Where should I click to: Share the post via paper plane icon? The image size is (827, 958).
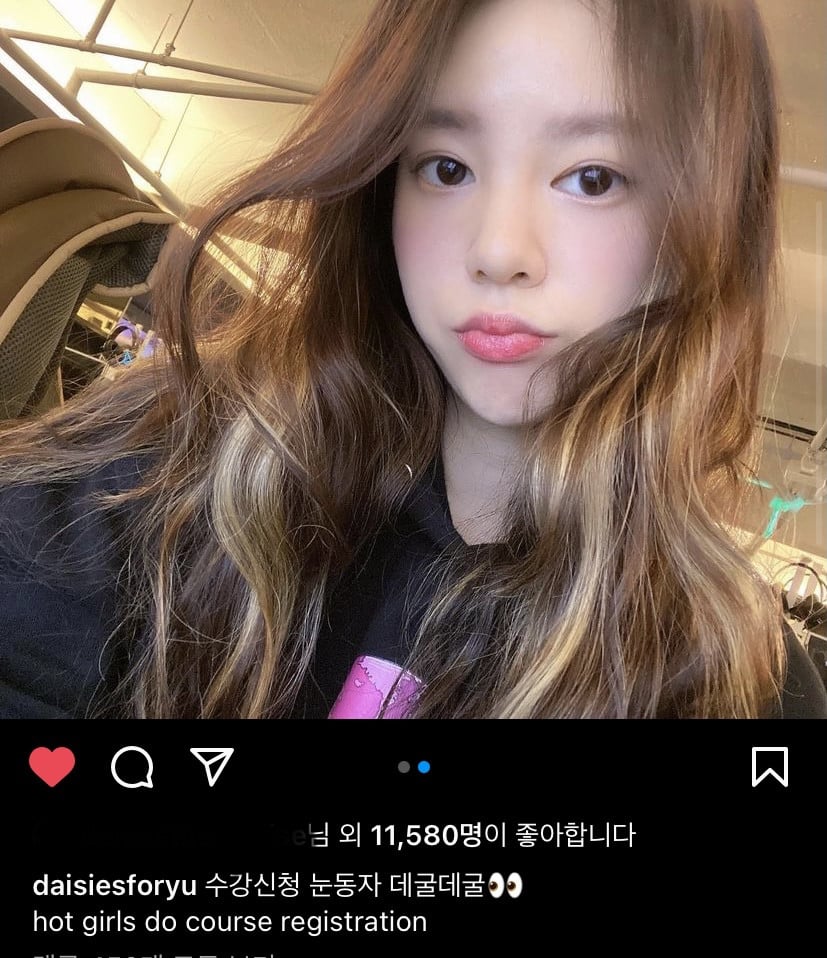(212, 767)
